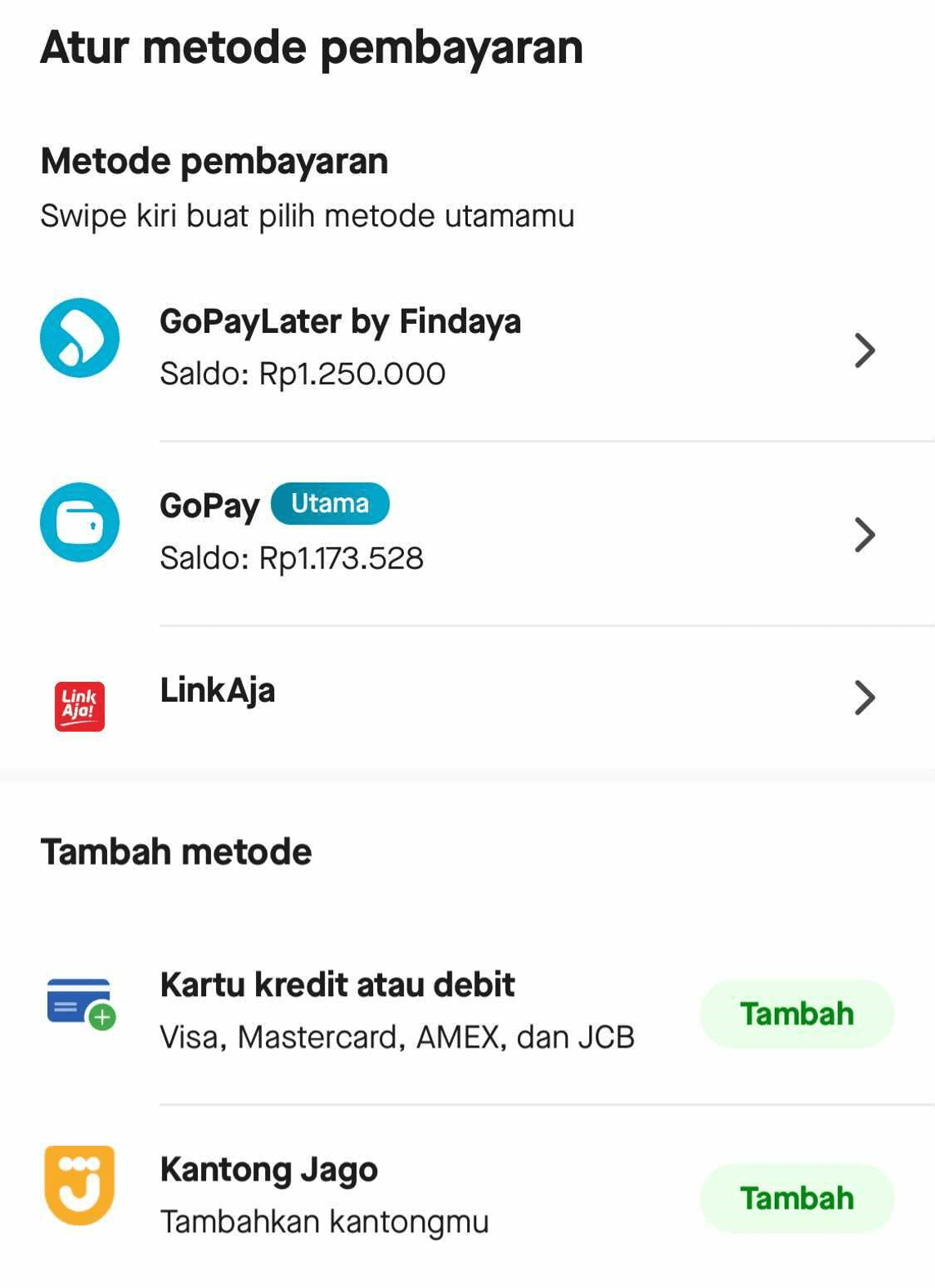
Task: Click the Tambah metode section heading
Action: pyautogui.click(x=176, y=850)
